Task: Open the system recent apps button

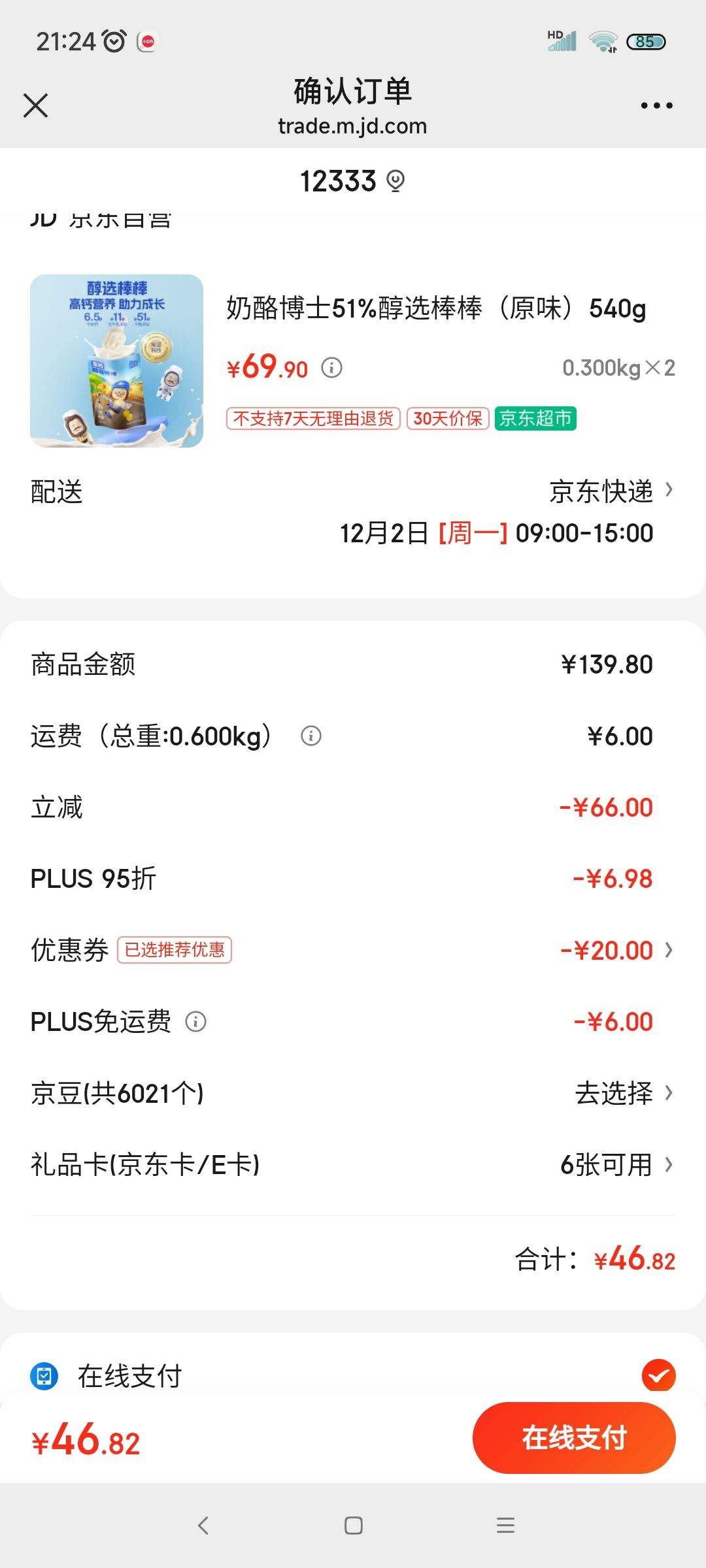Action: click(505, 1526)
